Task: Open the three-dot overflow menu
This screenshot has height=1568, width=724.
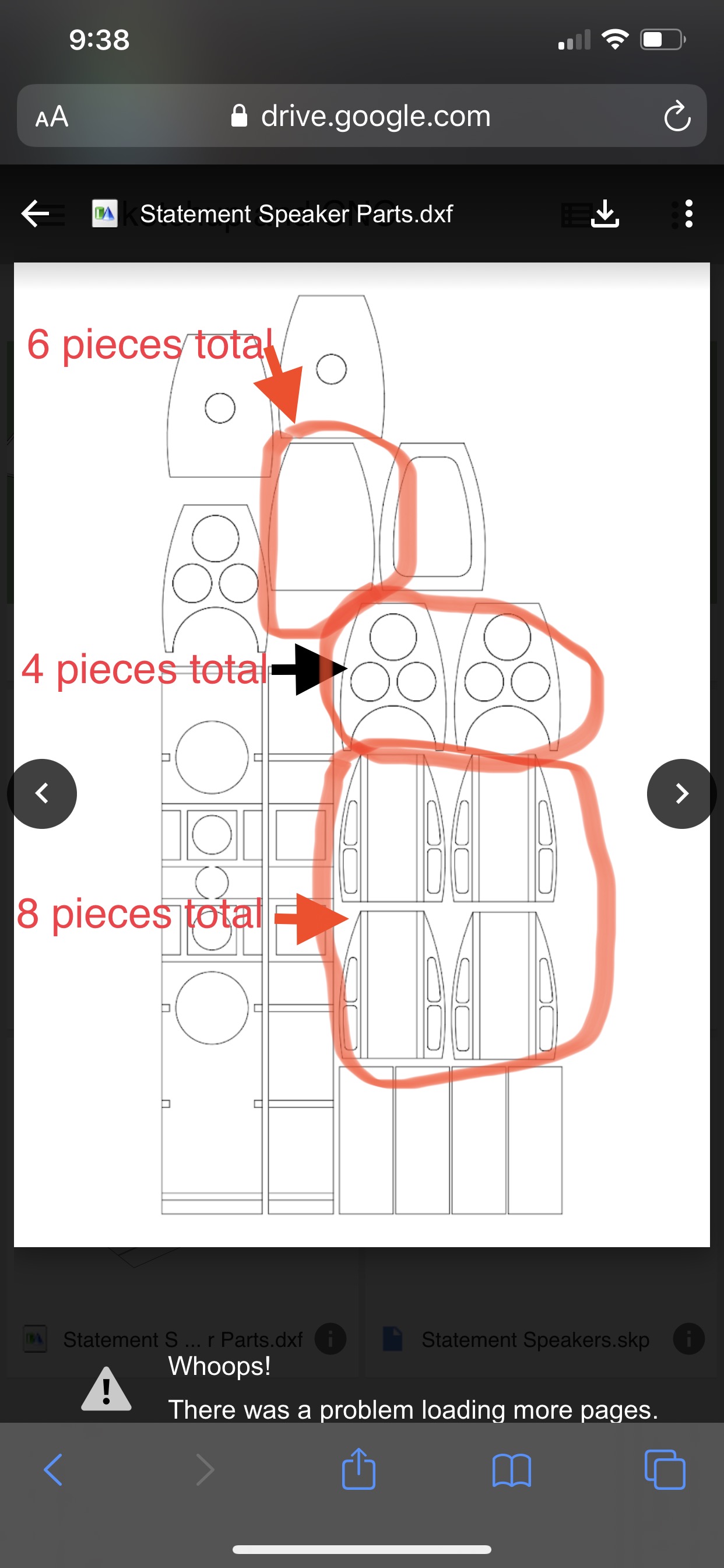Action: (688, 213)
